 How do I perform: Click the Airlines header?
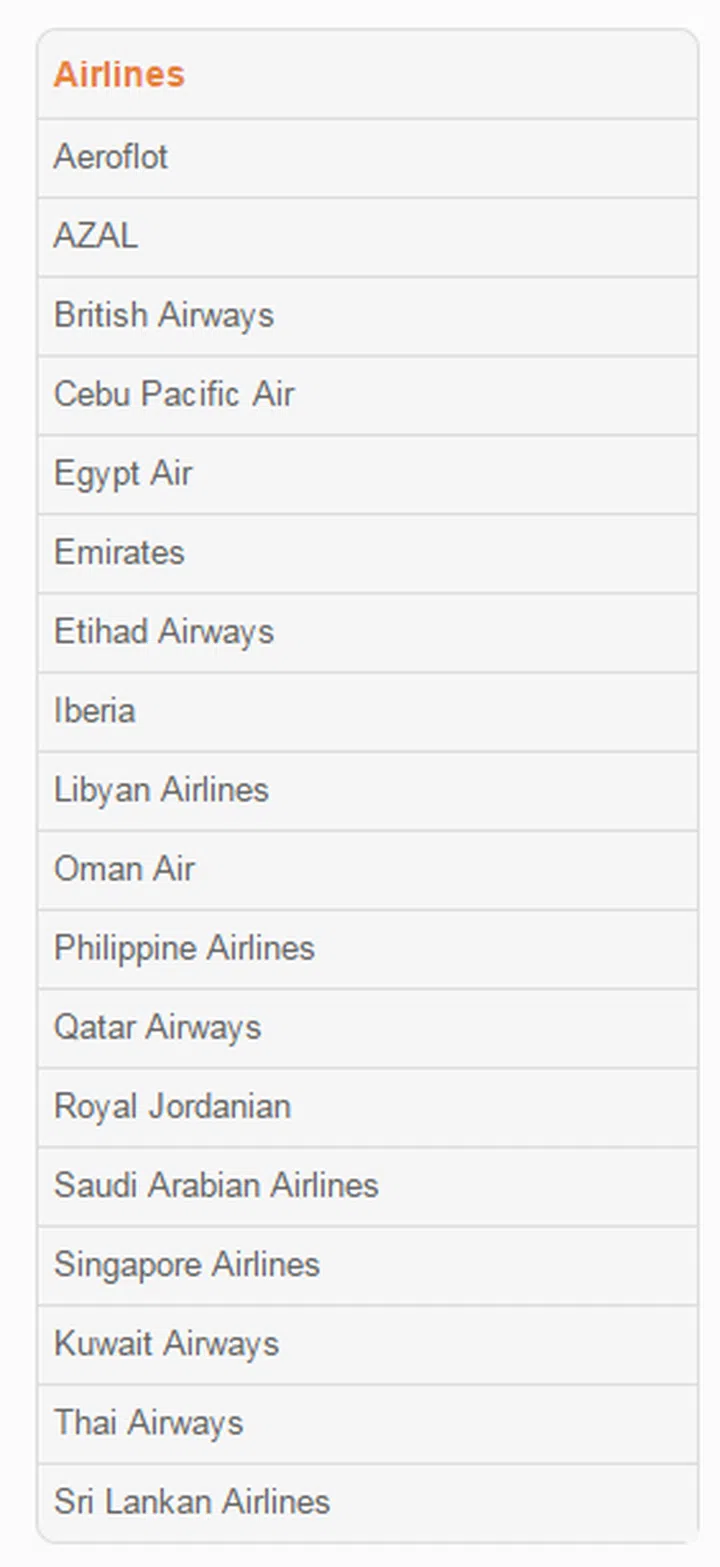(x=118, y=73)
